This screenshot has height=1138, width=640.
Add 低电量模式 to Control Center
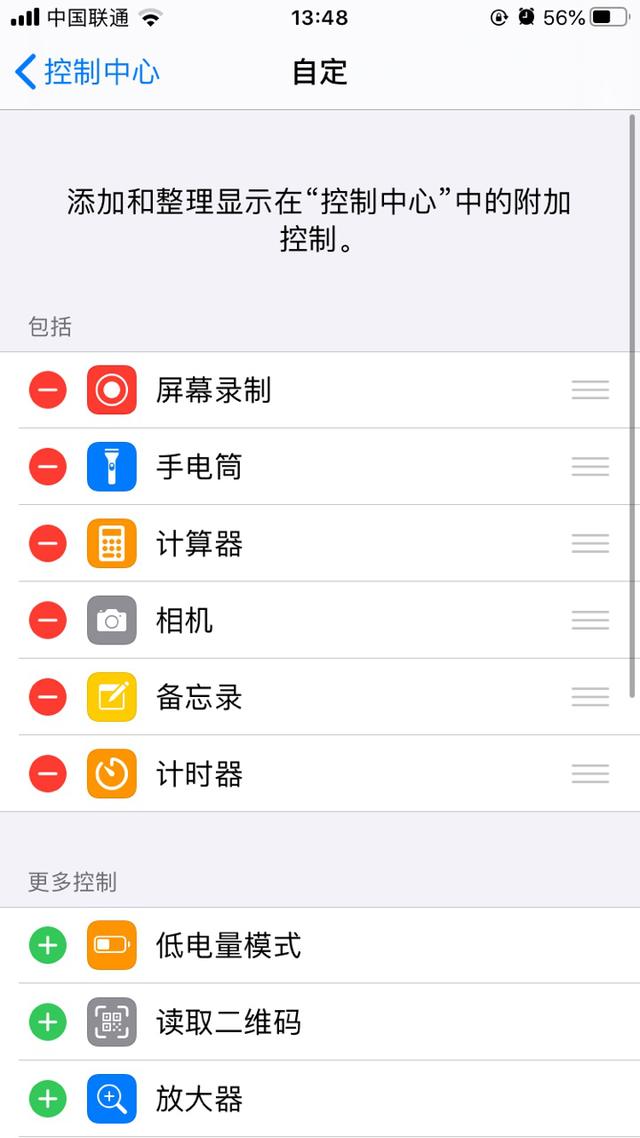pyautogui.click(x=48, y=945)
